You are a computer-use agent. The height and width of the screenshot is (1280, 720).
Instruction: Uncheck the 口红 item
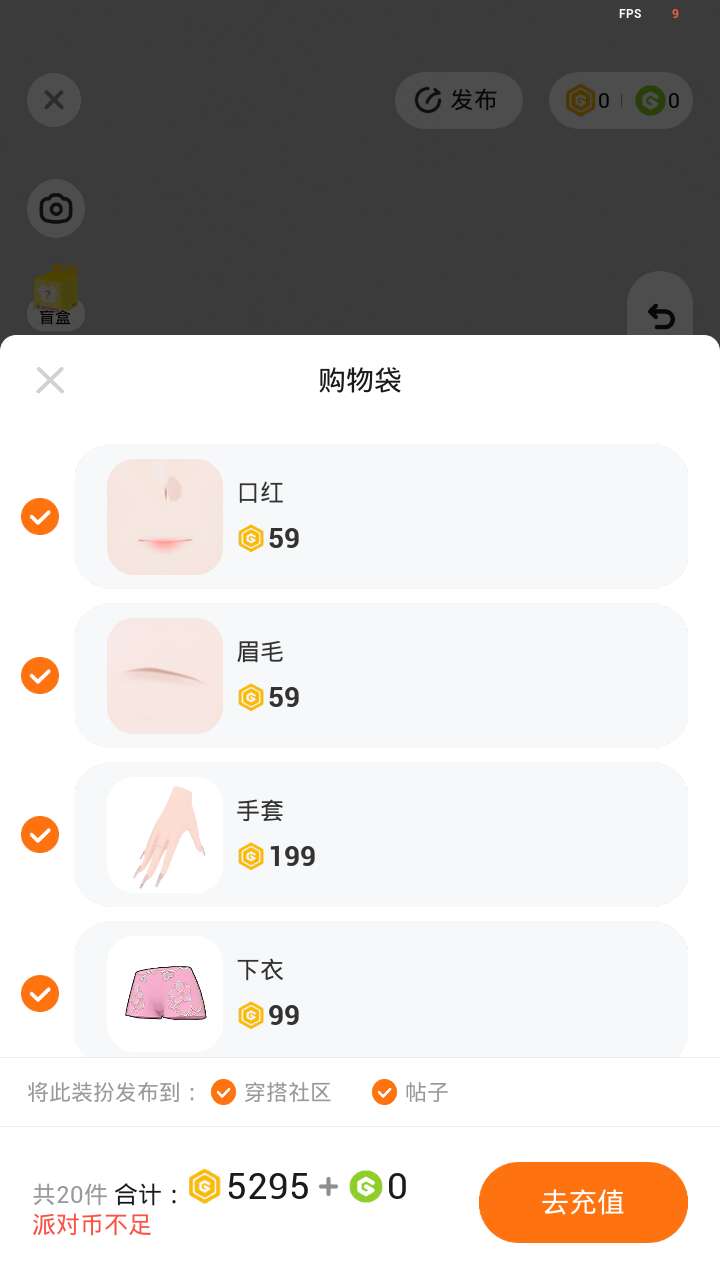point(40,517)
